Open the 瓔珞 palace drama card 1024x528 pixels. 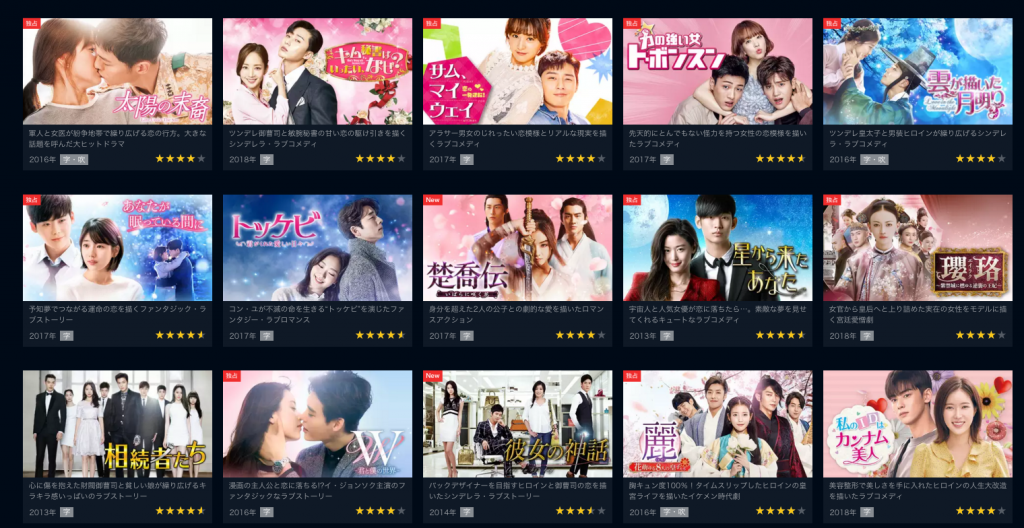pyautogui.click(x=917, y=247)
